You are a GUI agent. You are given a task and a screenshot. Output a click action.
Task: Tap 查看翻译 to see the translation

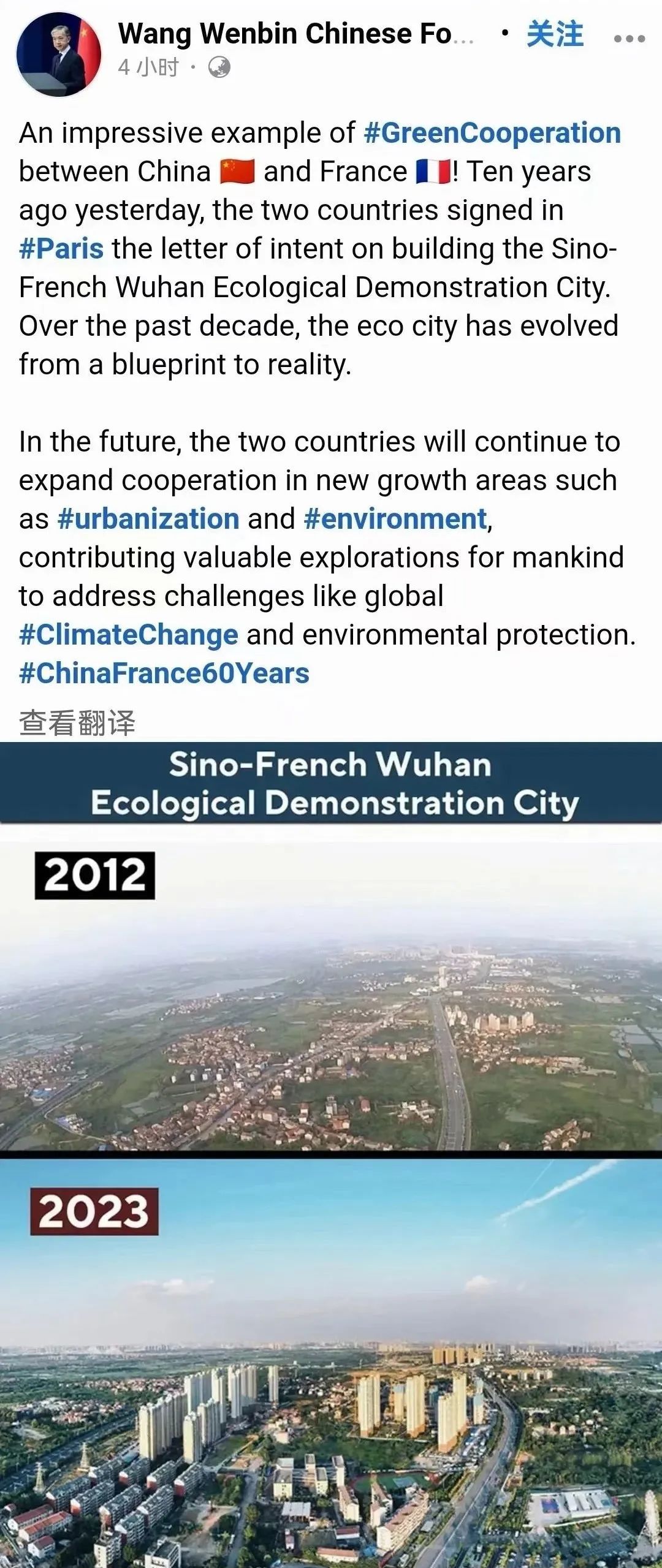pyautogui.click(x=77, y=722)
